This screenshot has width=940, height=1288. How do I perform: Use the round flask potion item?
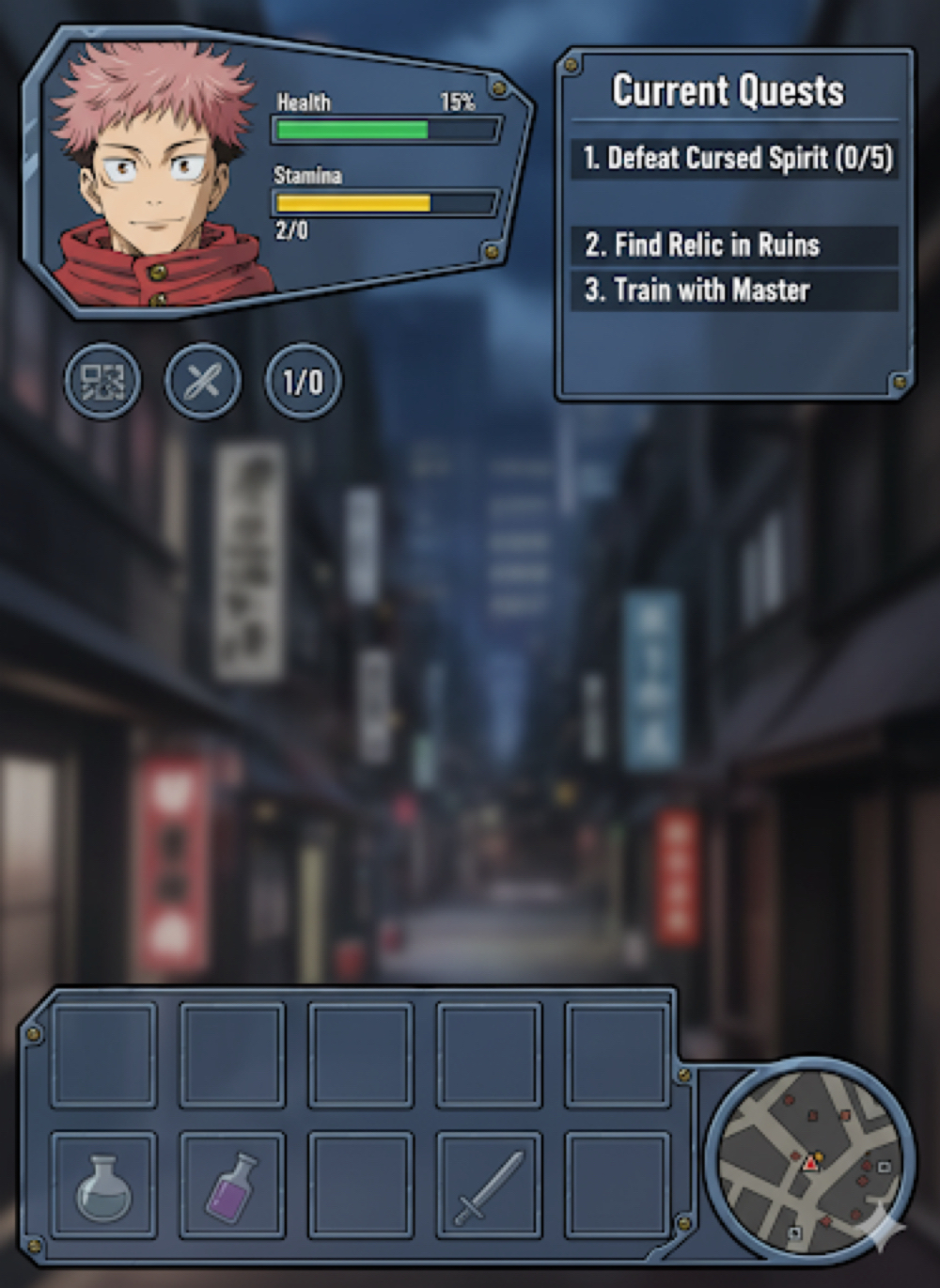pos(103,1185)
